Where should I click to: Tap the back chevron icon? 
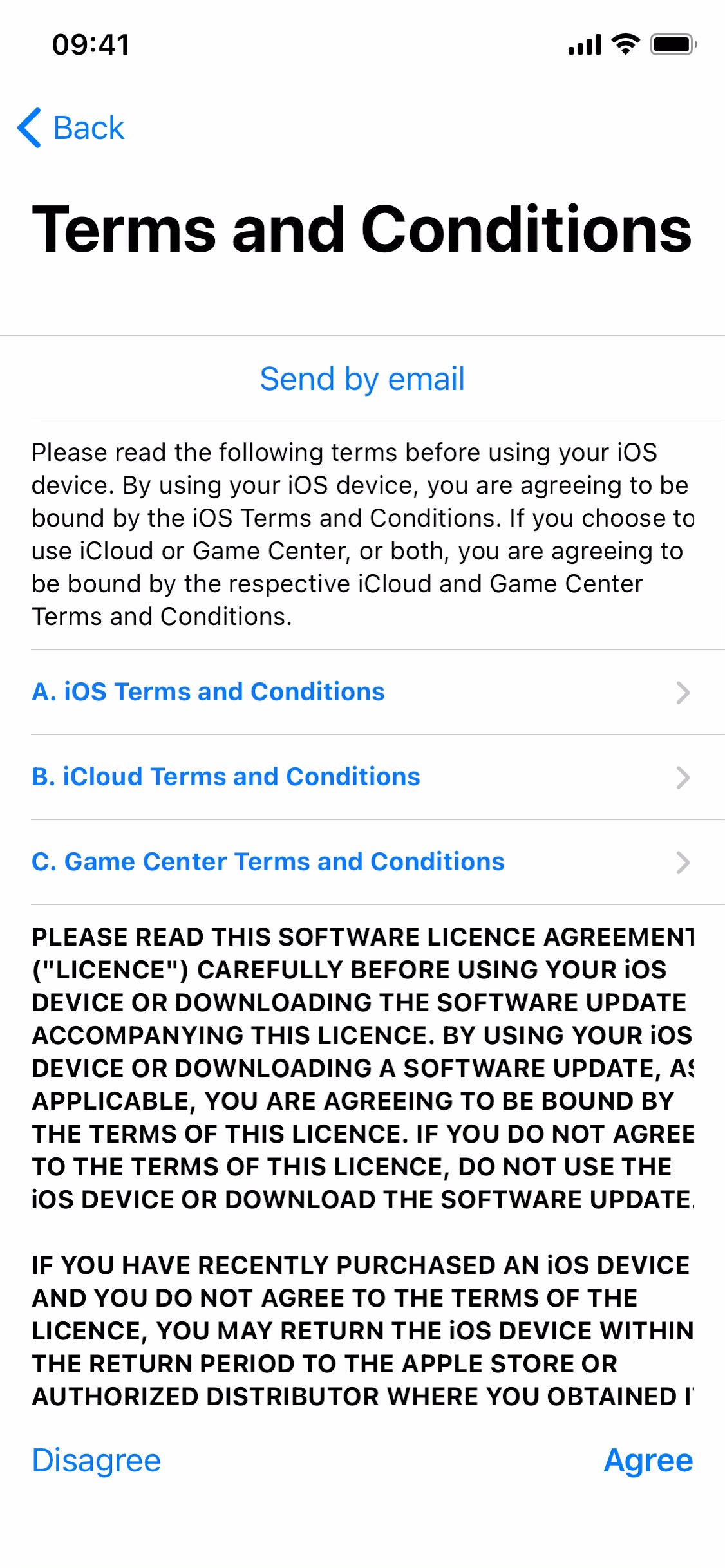pyautogui.click(x=30, y=126)
